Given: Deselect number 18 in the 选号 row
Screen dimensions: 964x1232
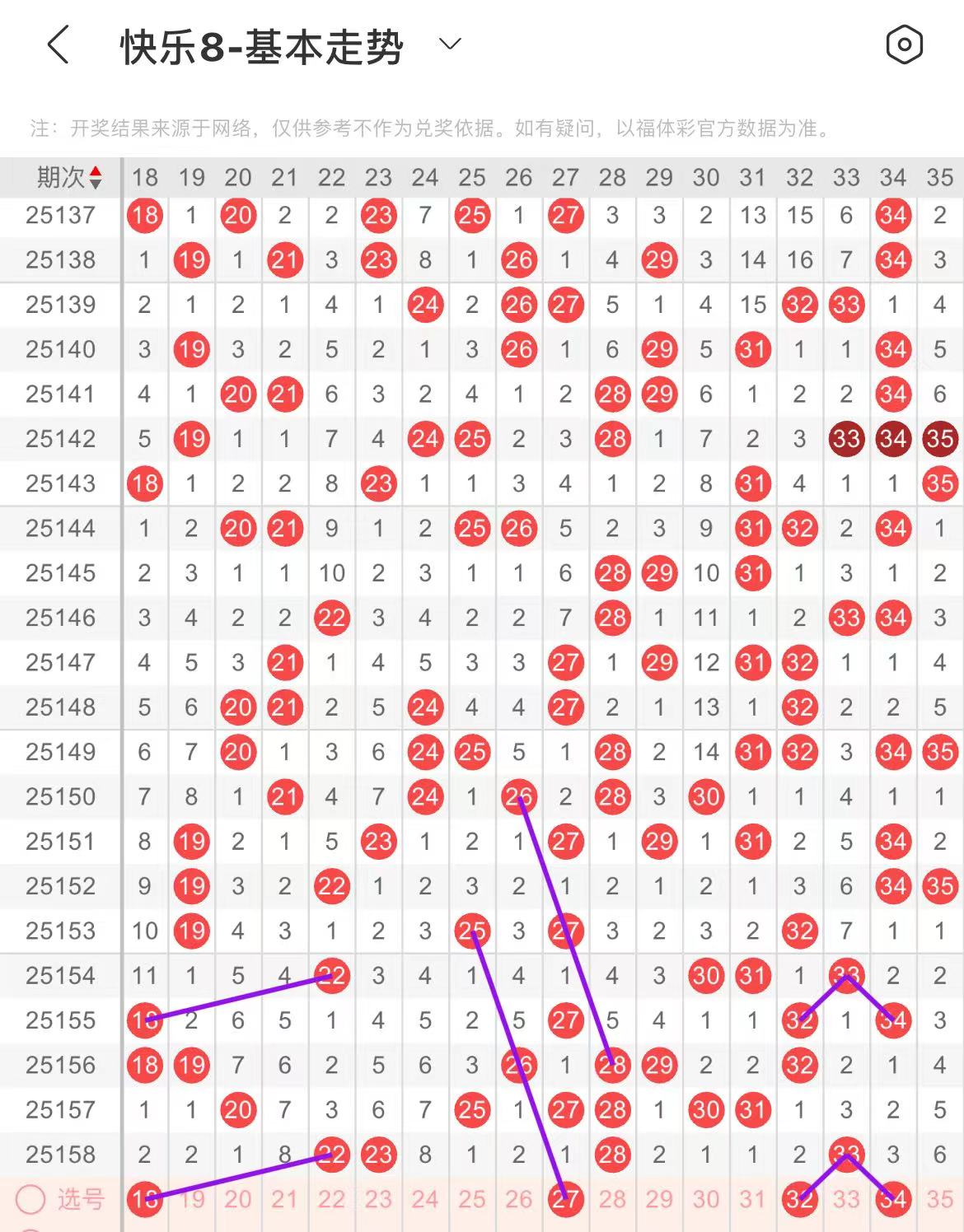Looking at the screenshot, I should 145,1199.
